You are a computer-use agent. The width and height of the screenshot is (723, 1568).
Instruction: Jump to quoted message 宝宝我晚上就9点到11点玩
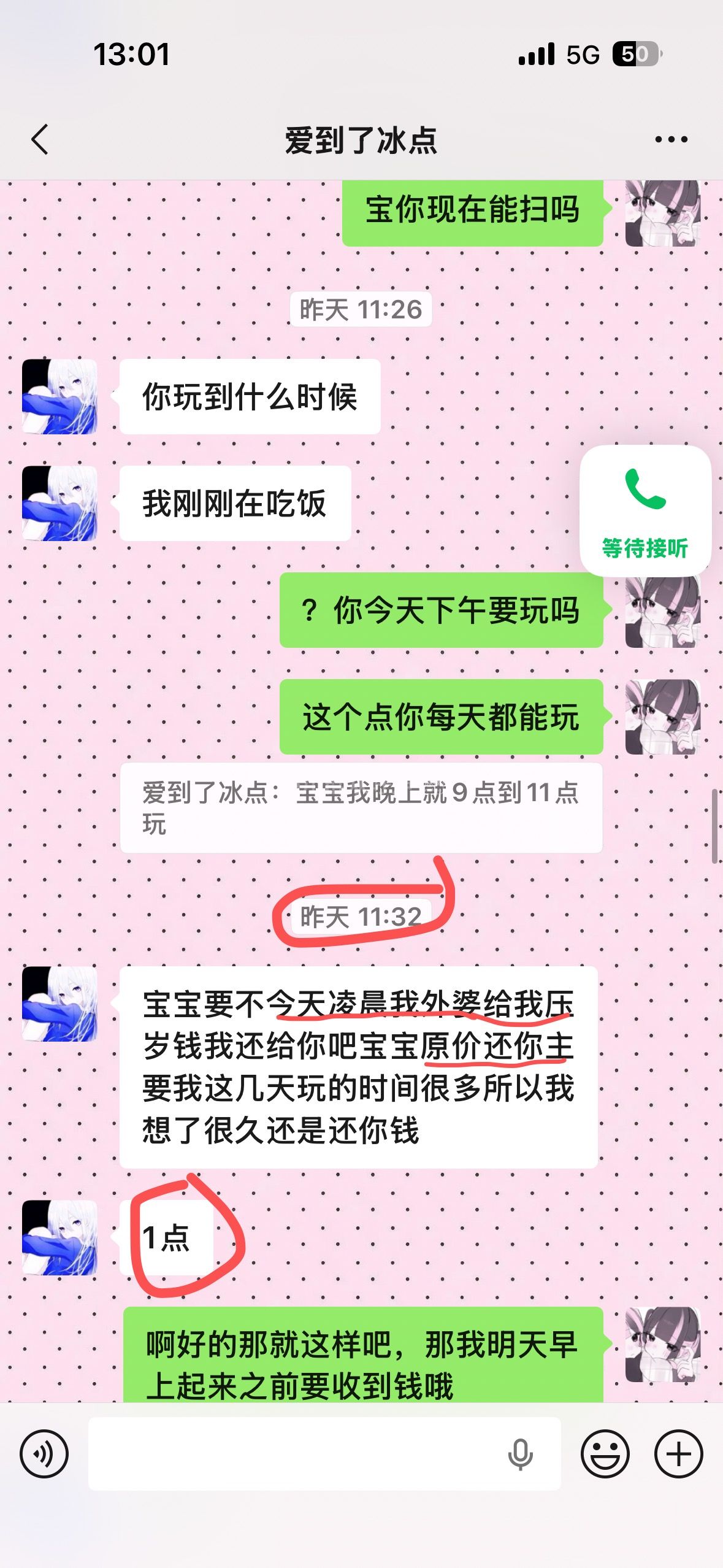[361, 808]
